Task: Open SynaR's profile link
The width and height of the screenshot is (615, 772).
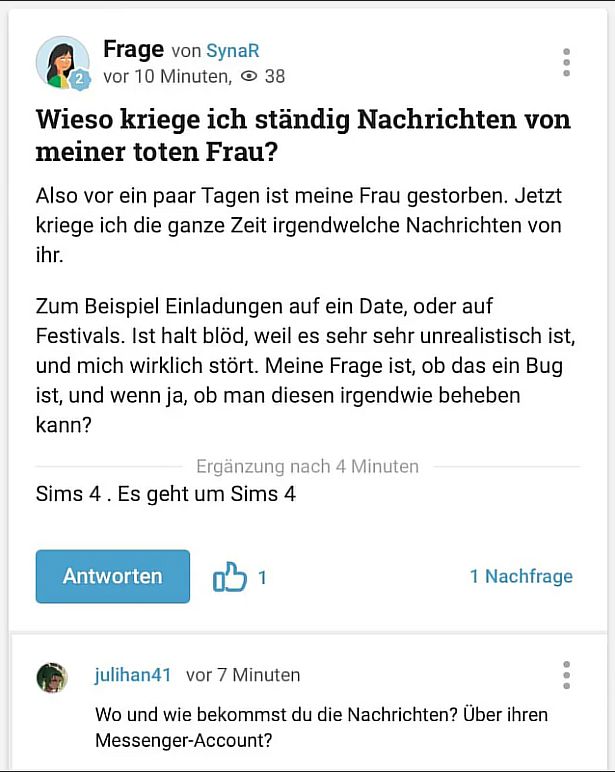Action: pos(233,51)
